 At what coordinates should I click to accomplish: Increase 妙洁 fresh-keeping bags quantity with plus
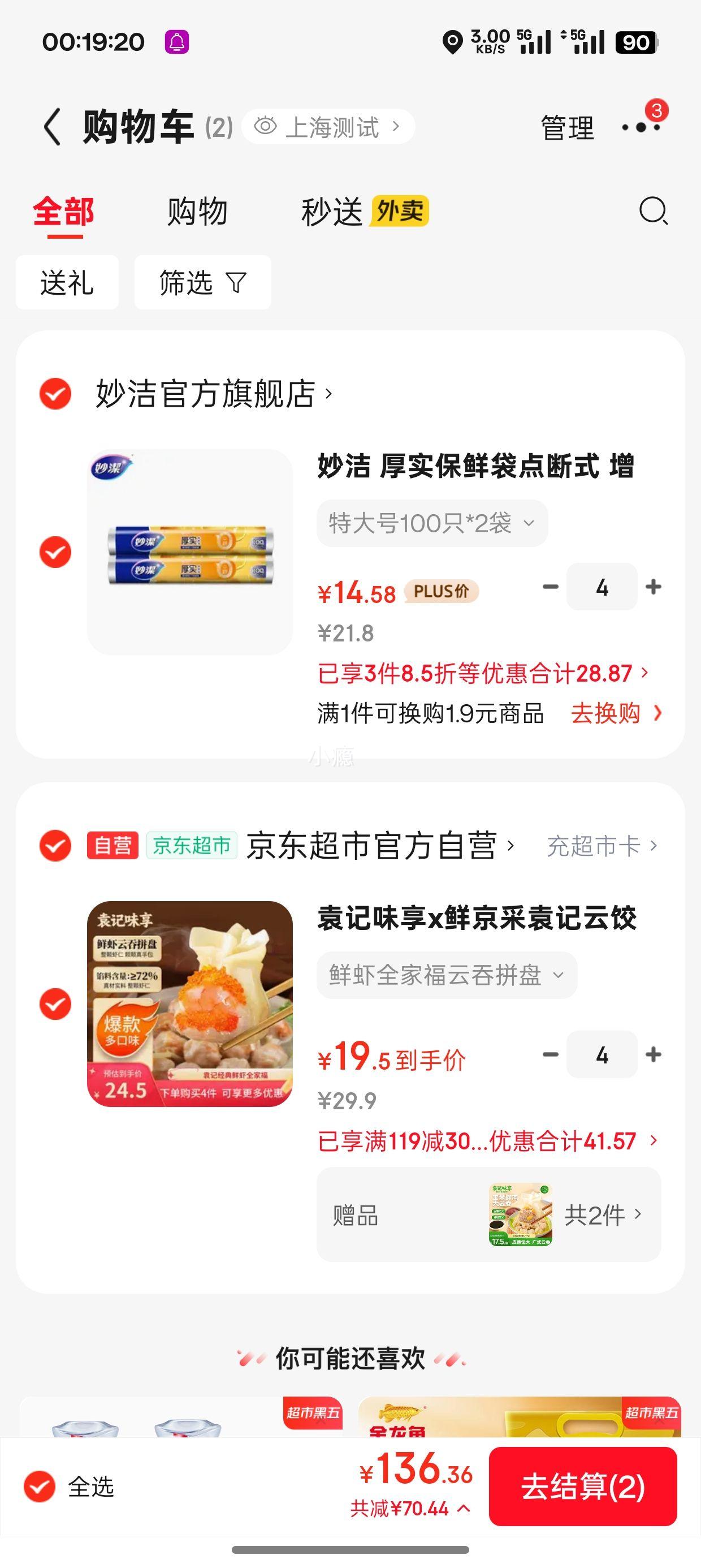click(653, 587)
